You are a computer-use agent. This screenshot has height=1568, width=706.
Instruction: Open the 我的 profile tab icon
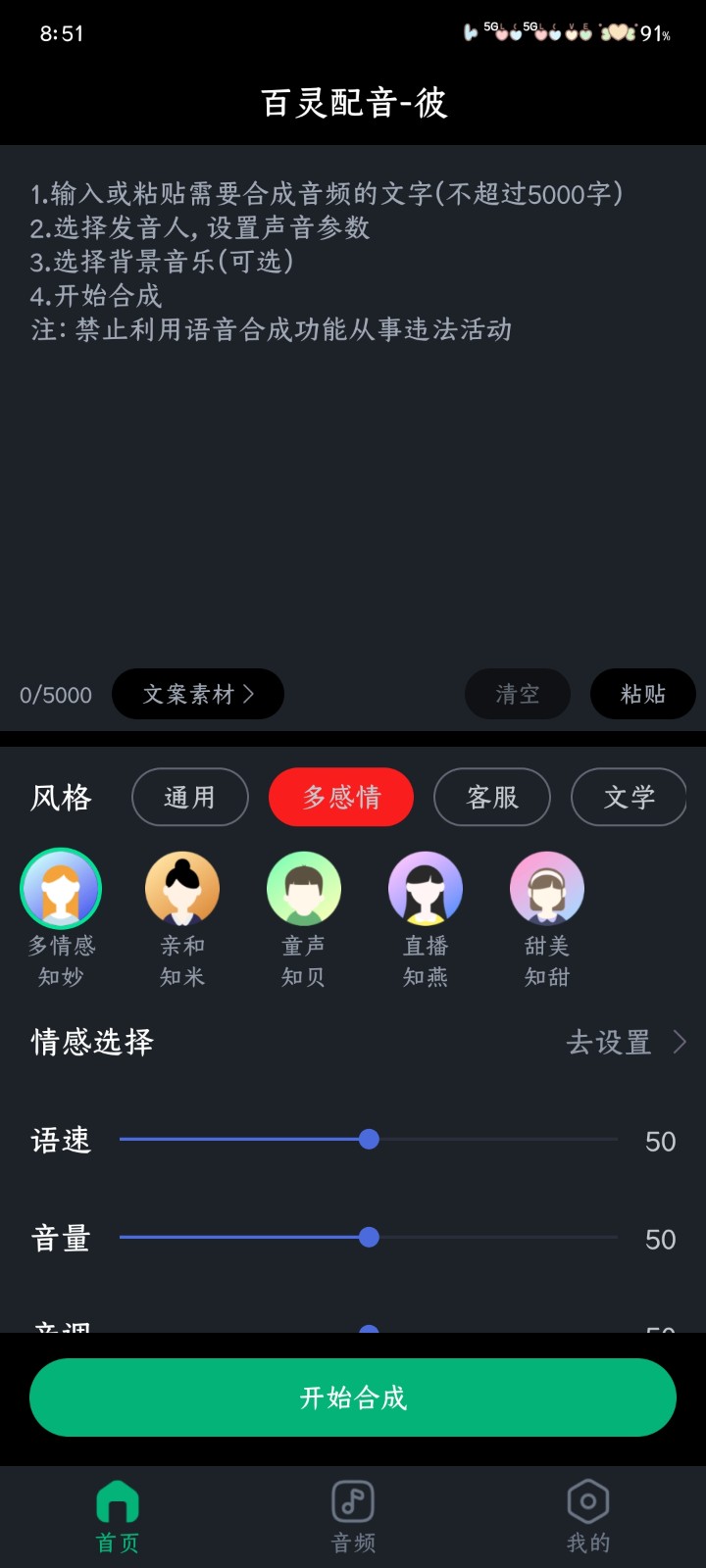coord(586,1501)
